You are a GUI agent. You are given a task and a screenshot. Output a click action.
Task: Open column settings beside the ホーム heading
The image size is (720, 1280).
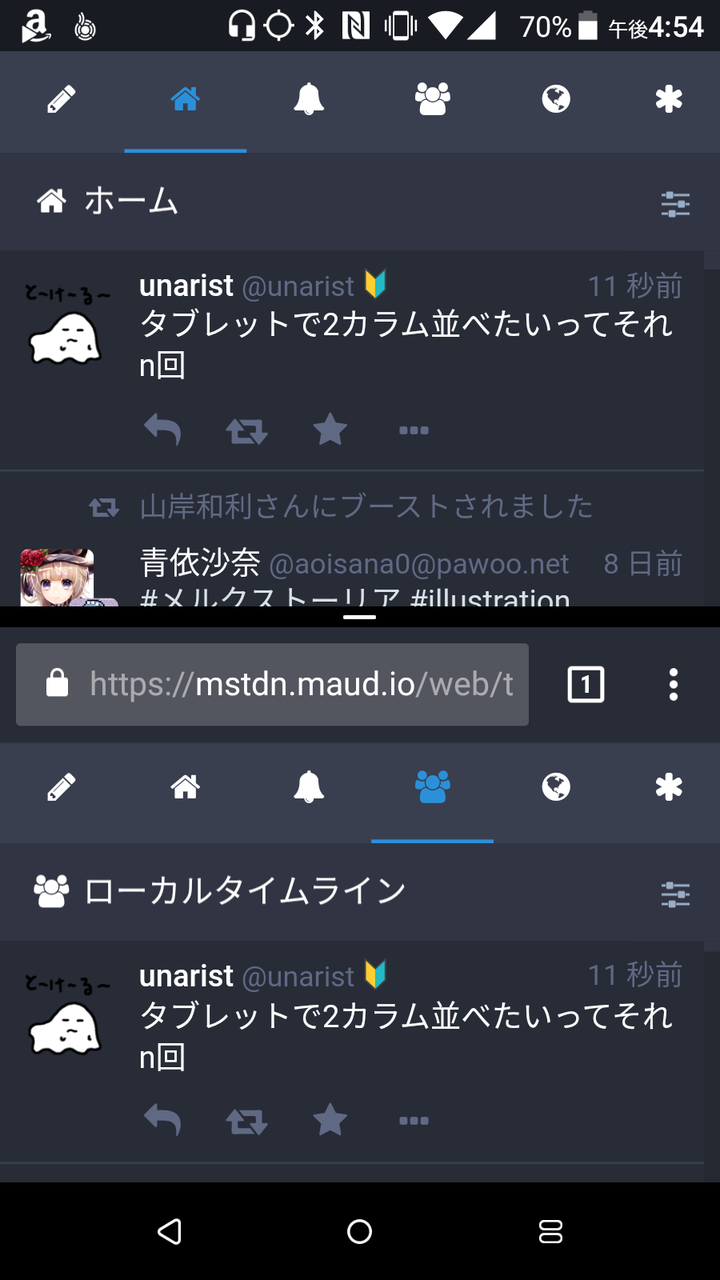[676, 204]
